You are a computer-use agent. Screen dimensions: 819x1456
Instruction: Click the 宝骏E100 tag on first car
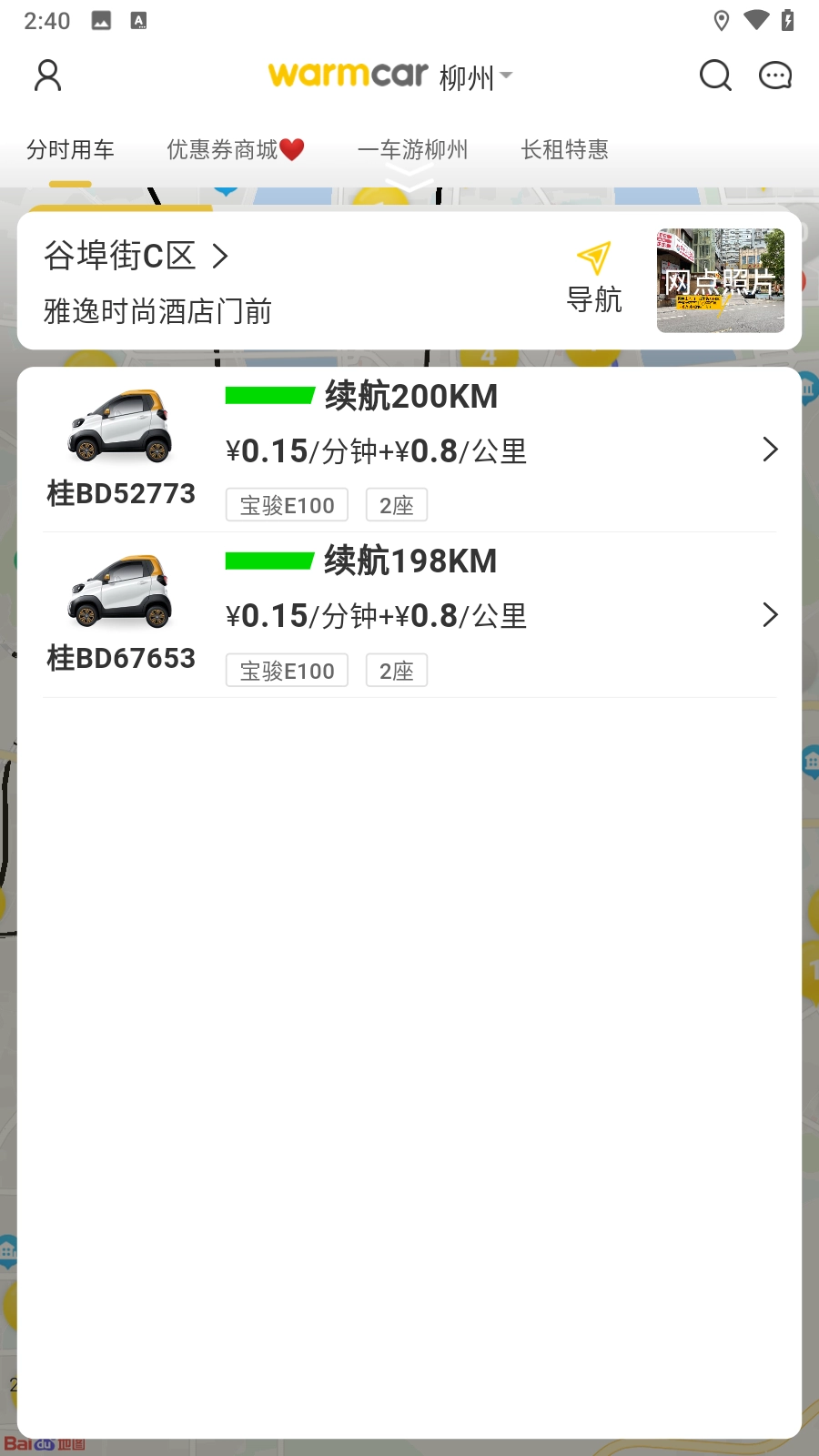pos(287,504)
